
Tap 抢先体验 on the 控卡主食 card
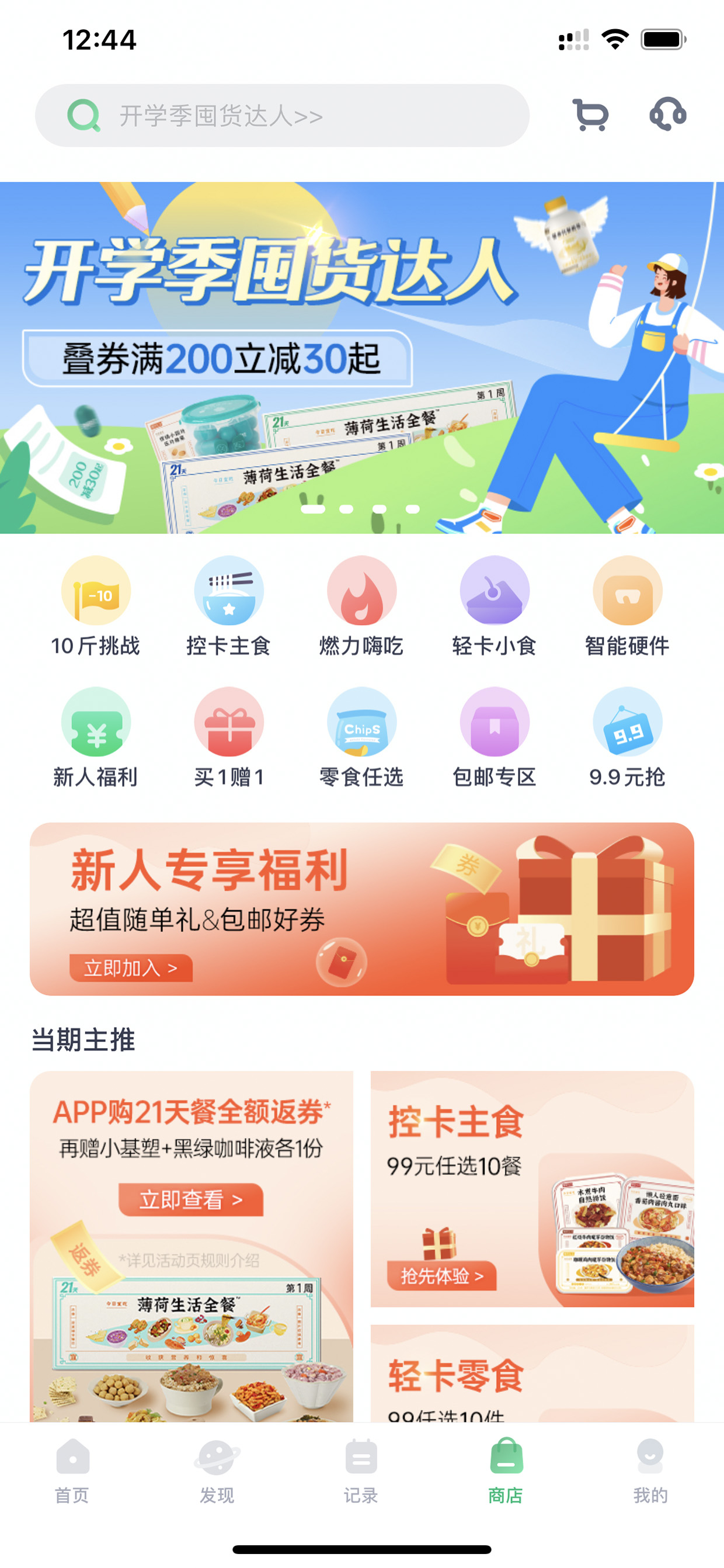pos(442,1275)
